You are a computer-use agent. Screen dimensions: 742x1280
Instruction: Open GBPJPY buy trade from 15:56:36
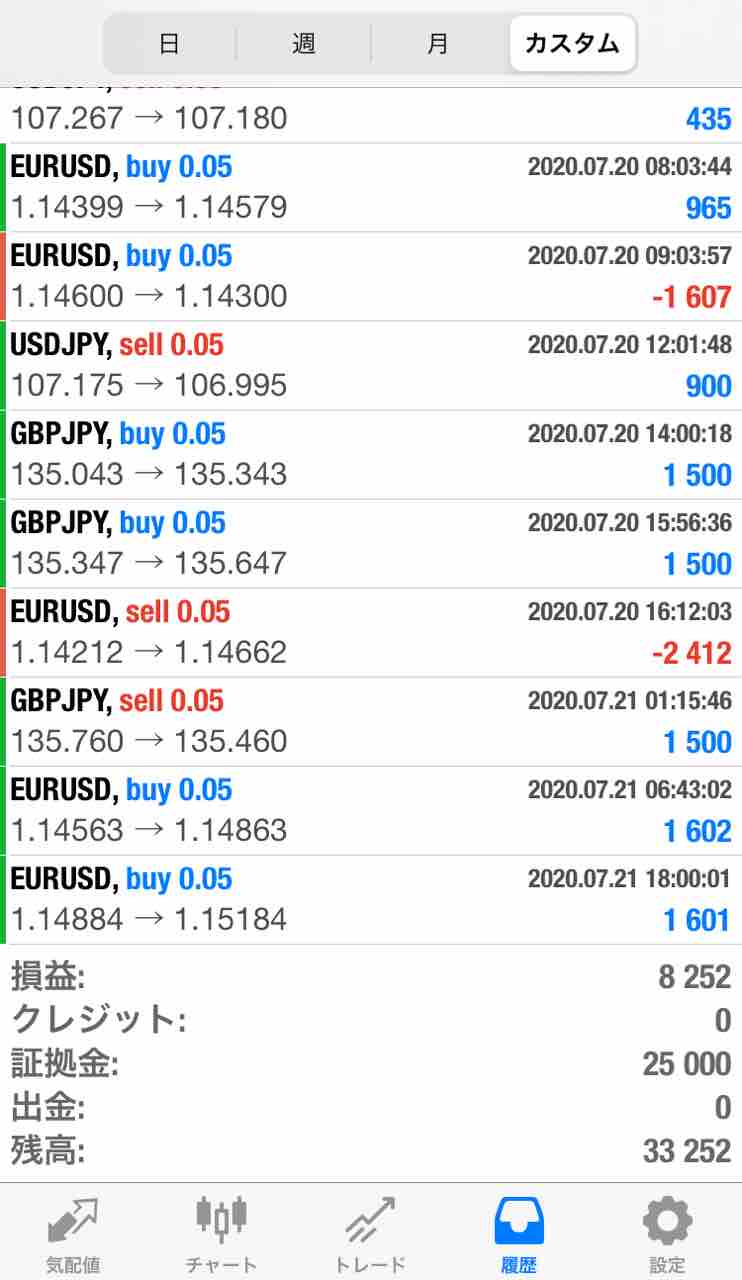tap(371, 544)
